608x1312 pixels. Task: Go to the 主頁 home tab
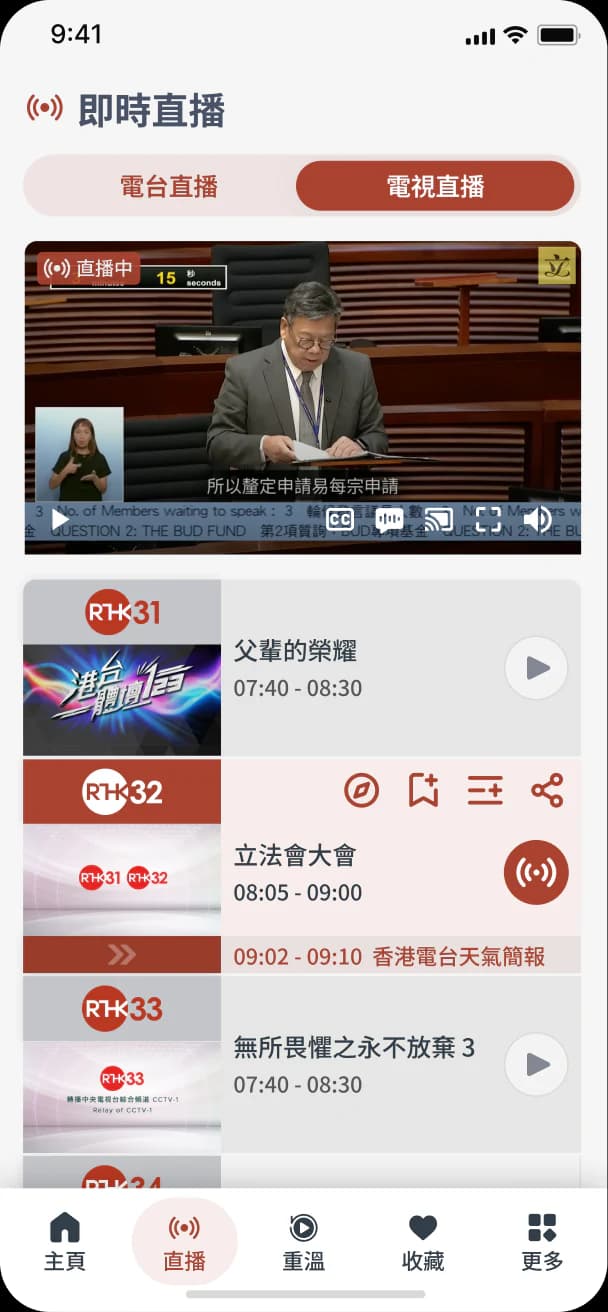coord(65,1242)
